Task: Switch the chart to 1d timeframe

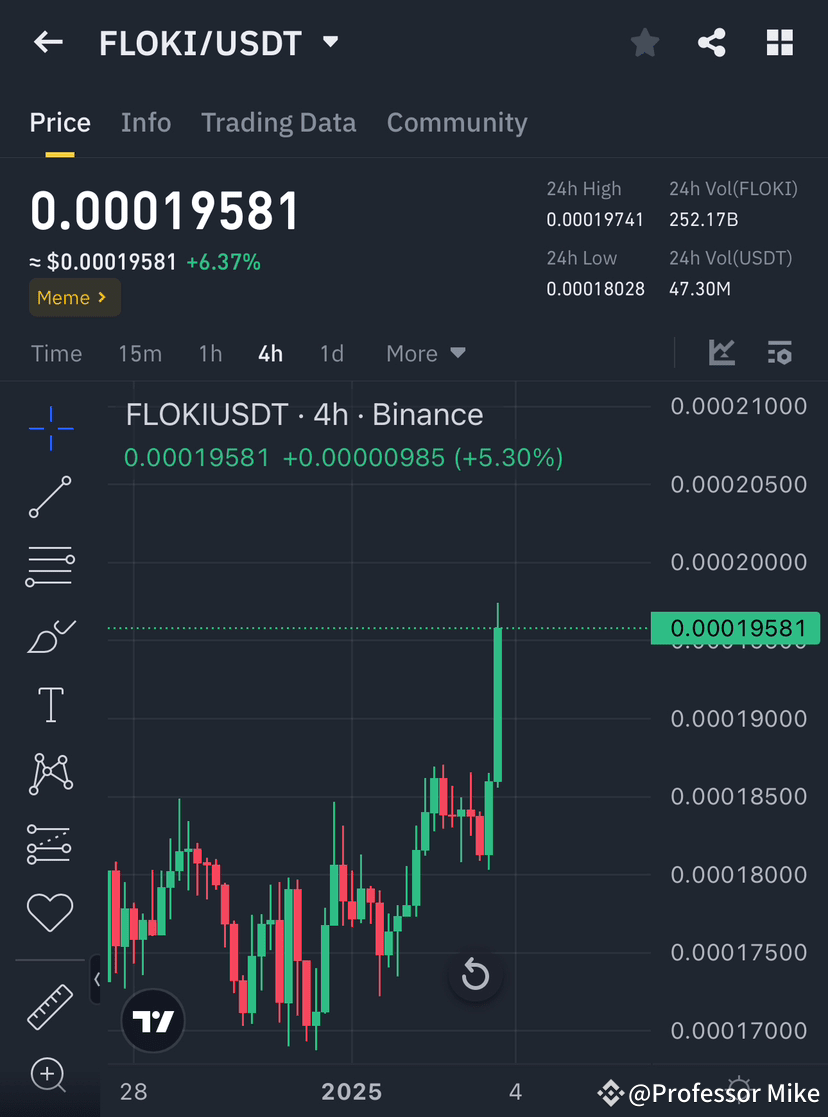Action: 332,353
